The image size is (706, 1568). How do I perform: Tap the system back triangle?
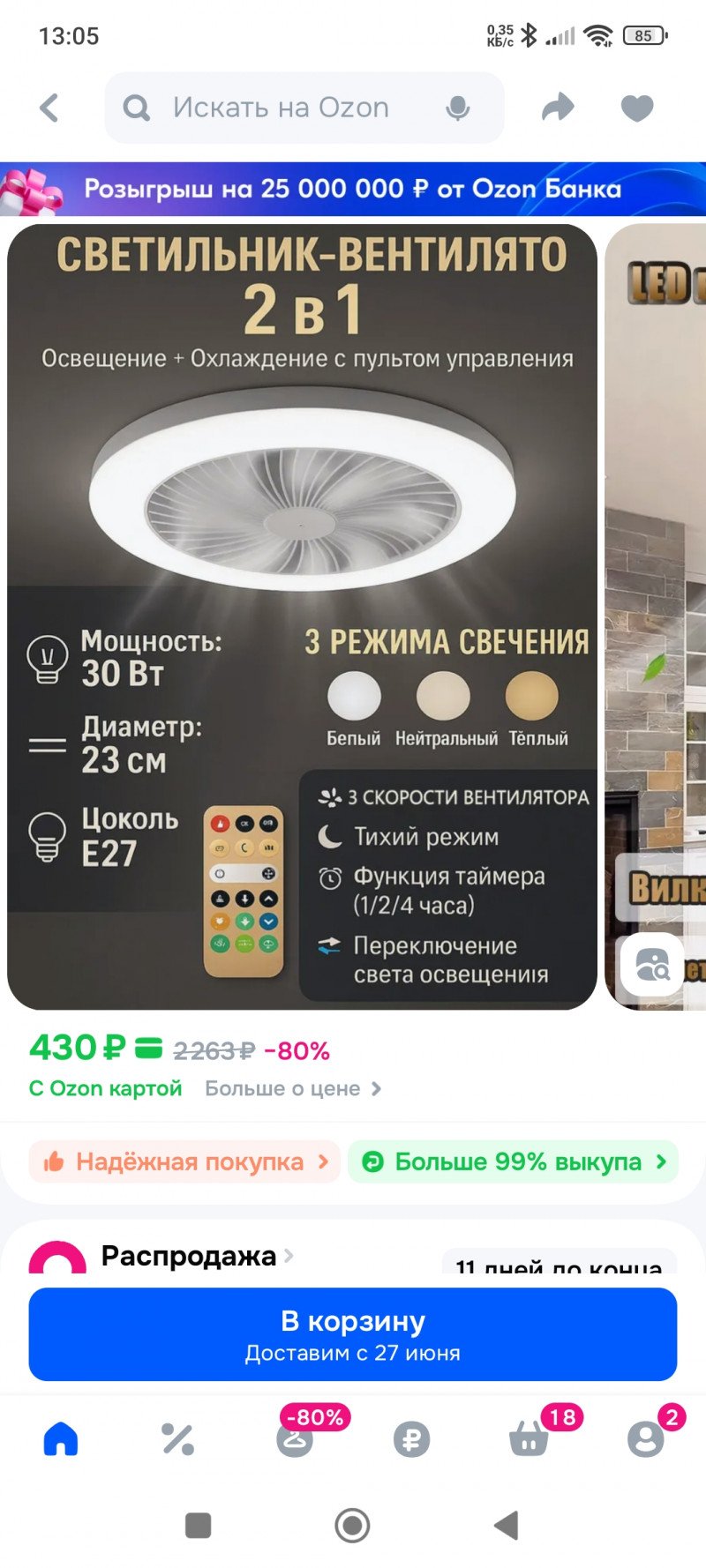click(x=507, y=1525)
